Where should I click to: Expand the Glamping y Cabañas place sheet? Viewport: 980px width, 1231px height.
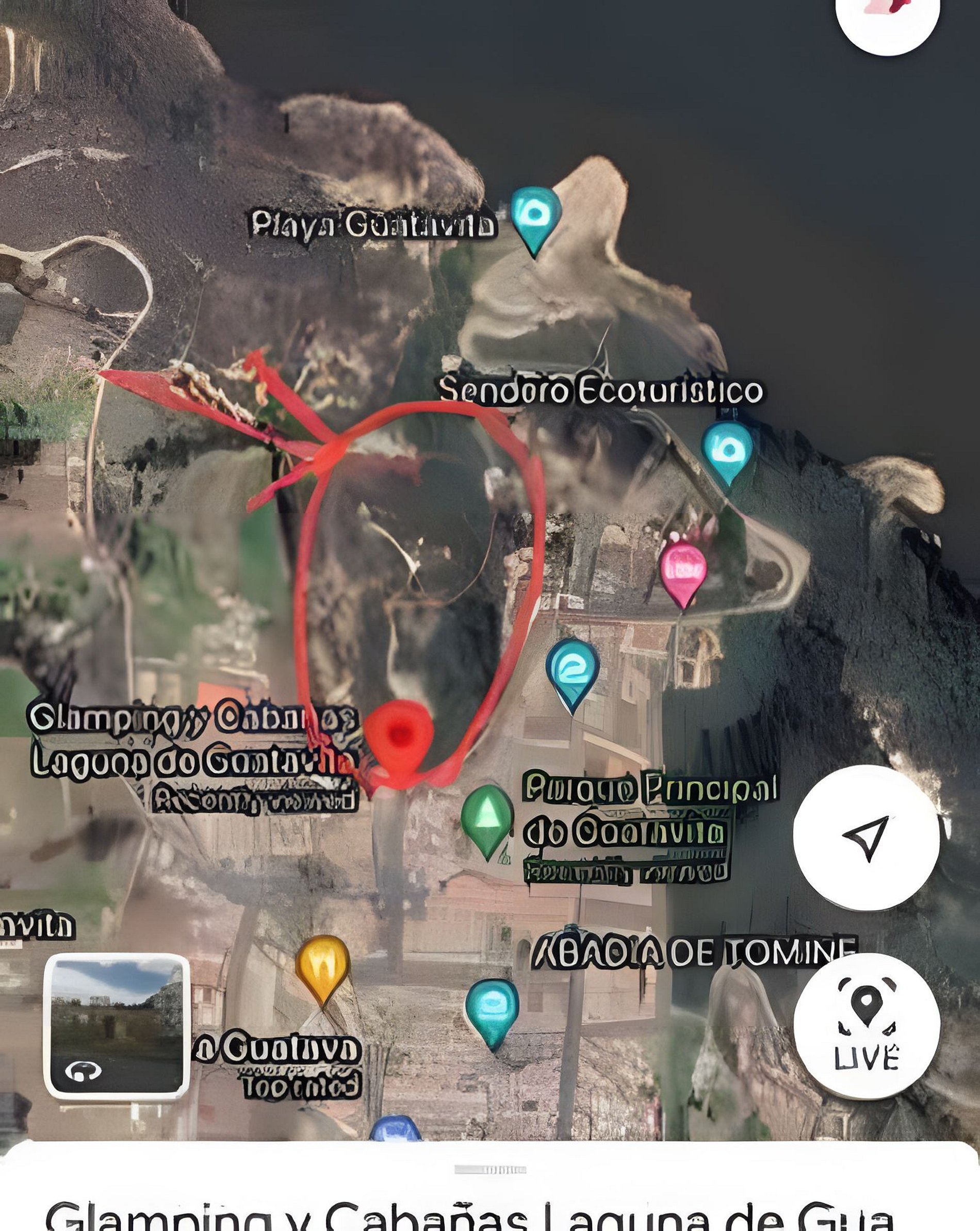(x=490, y=1170)
